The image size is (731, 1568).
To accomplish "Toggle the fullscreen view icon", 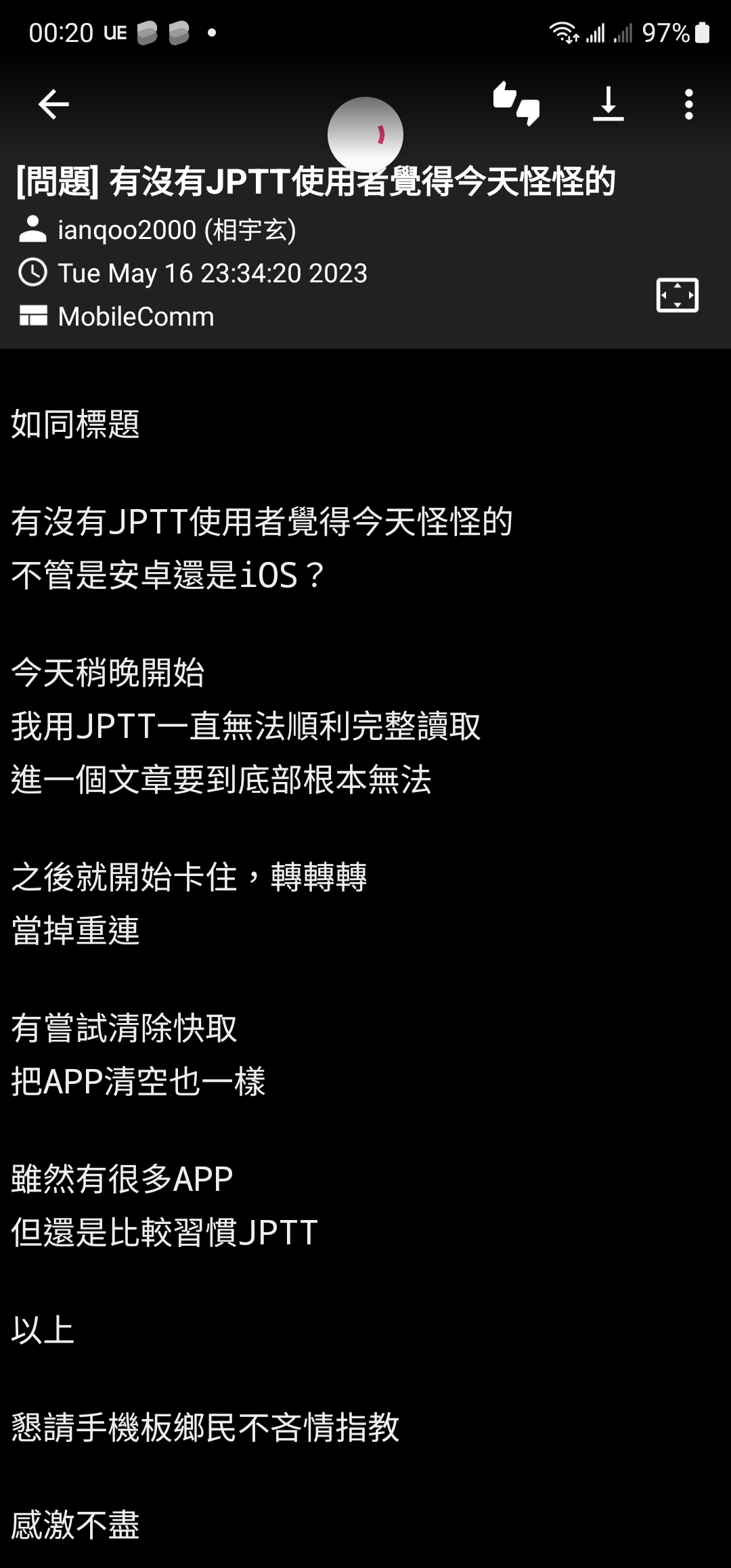I will pyautogui.click(x=677, y=295).
